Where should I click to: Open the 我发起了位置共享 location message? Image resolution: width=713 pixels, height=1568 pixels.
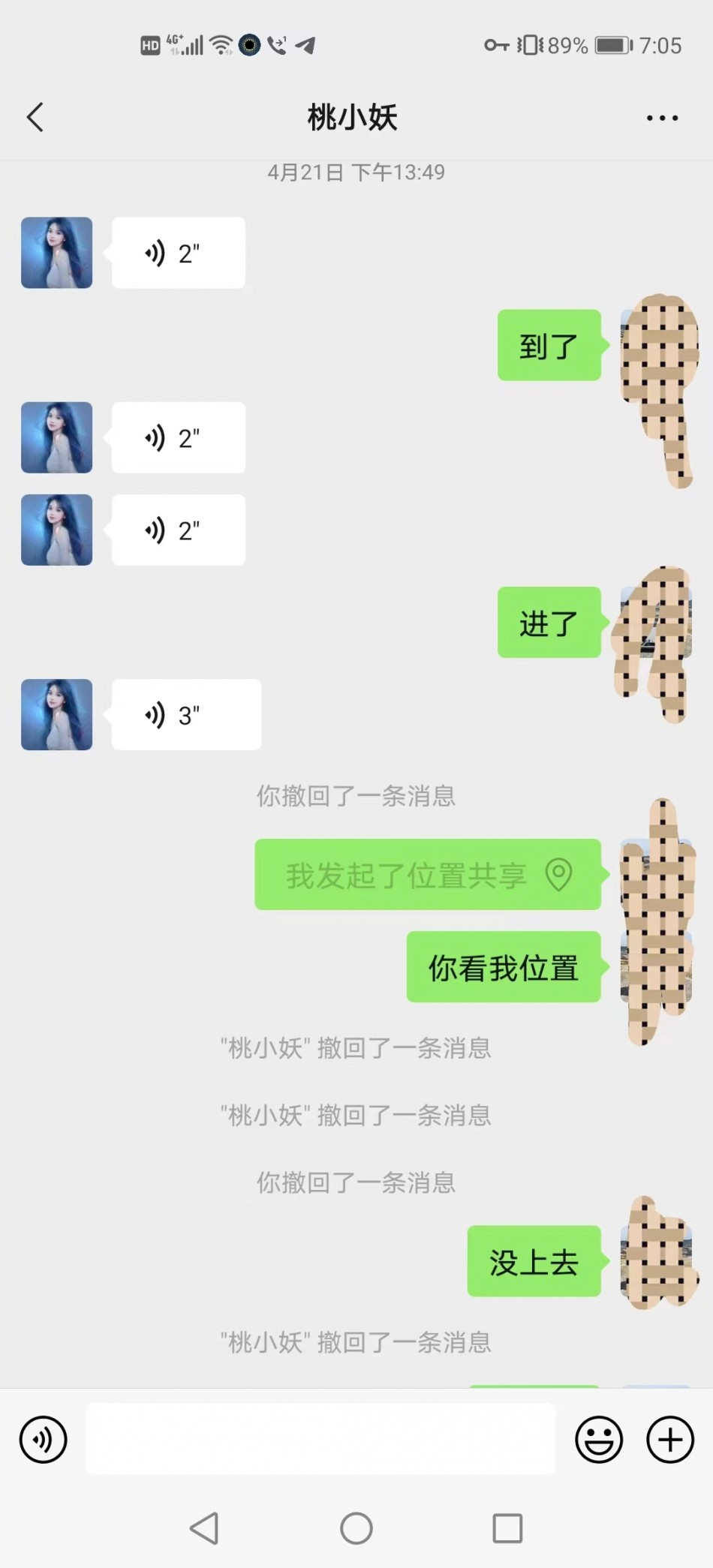click(x=428, y=875)
